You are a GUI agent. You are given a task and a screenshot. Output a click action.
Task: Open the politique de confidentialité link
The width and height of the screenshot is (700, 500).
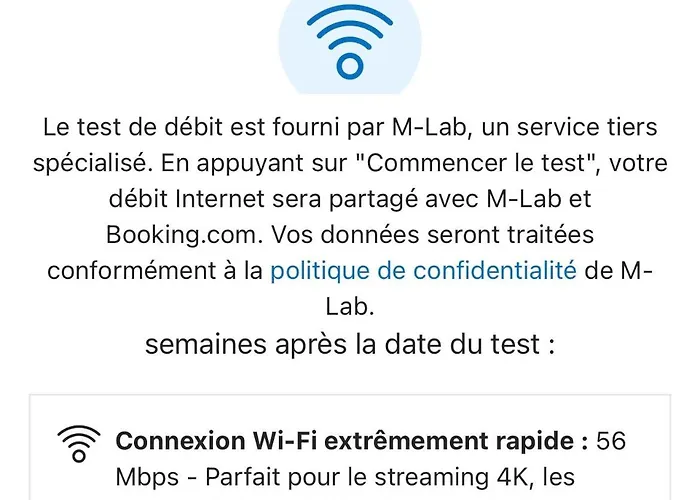(x=423, y=270)
